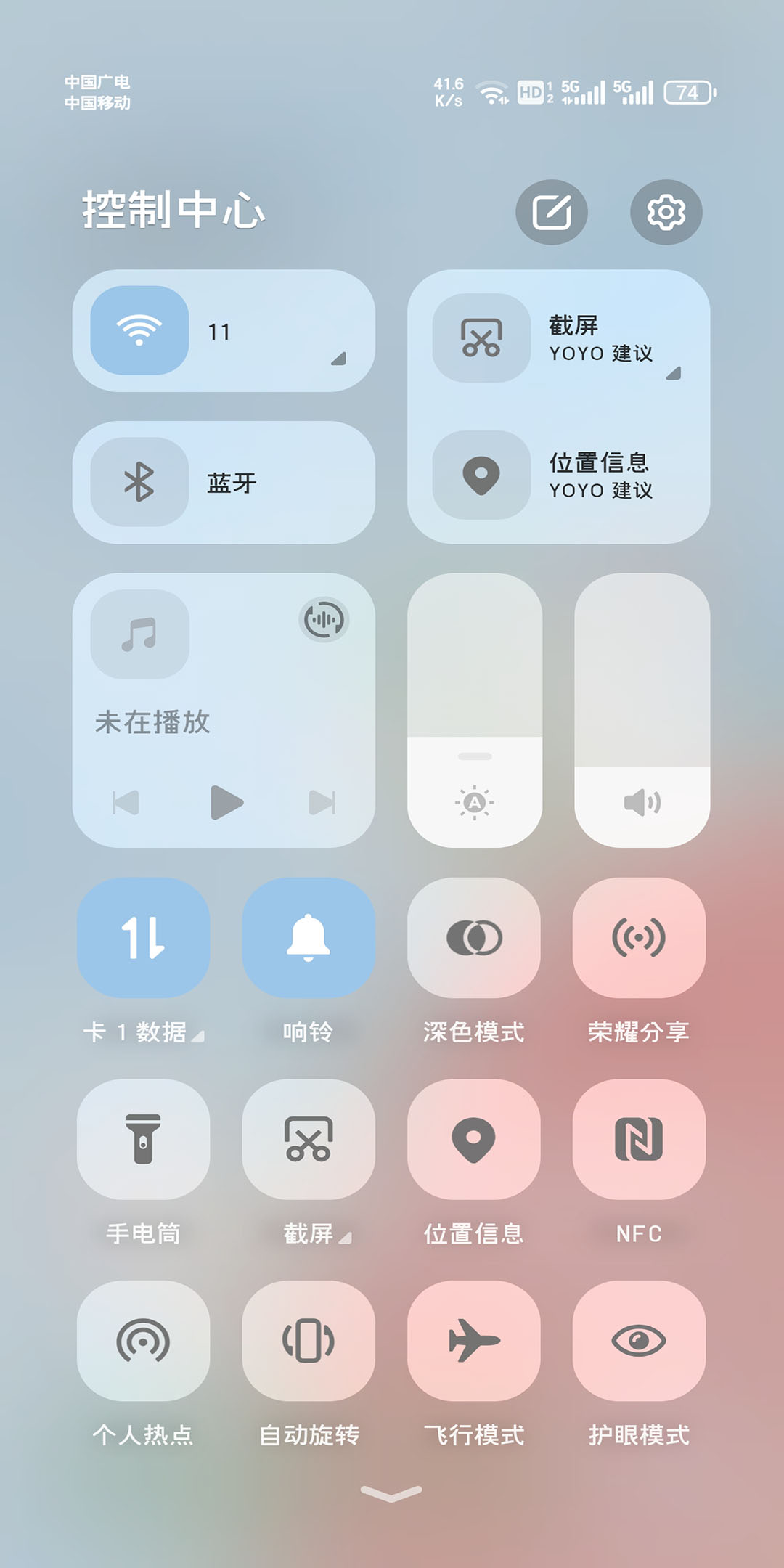Enable NFC

coord(639,1138)
